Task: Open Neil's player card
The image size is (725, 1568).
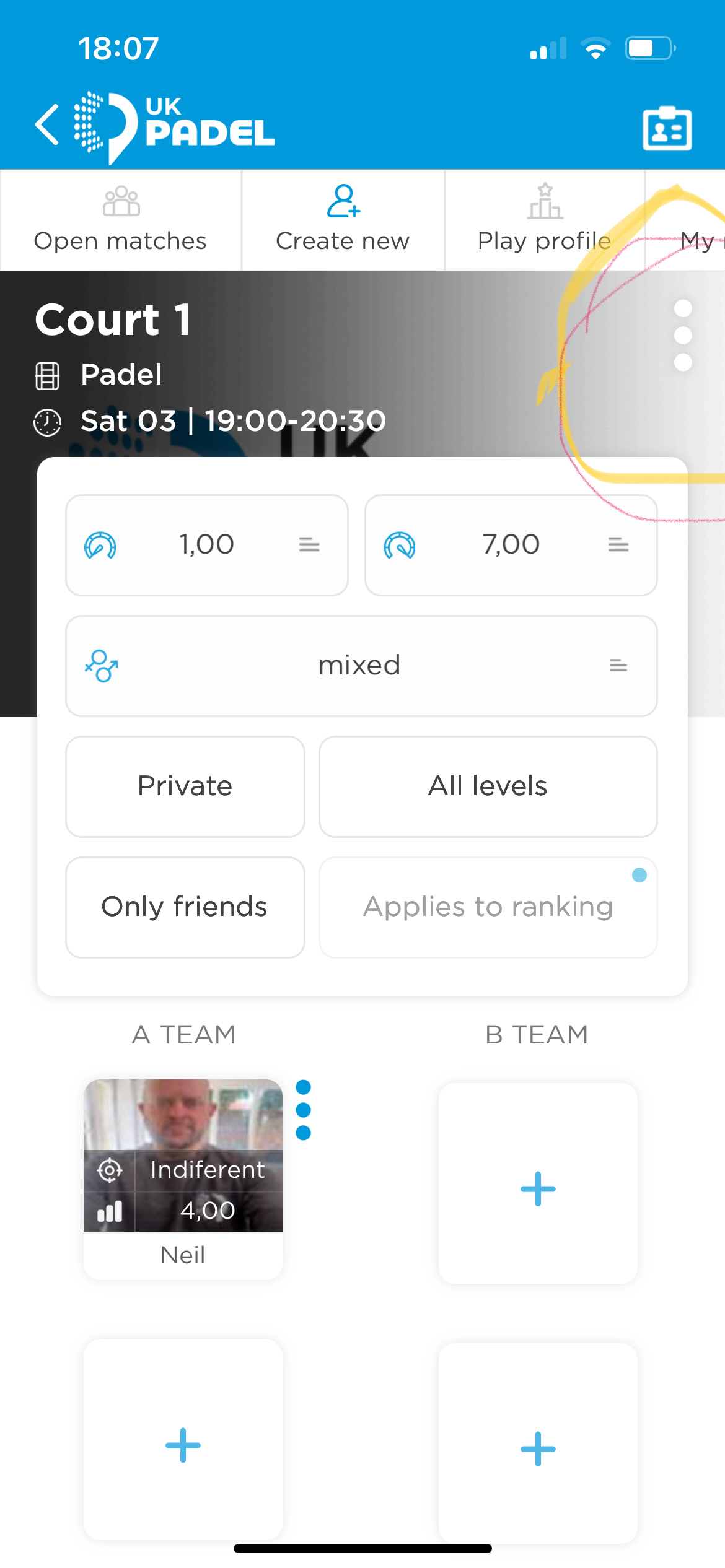Action: click(183, 1177)
